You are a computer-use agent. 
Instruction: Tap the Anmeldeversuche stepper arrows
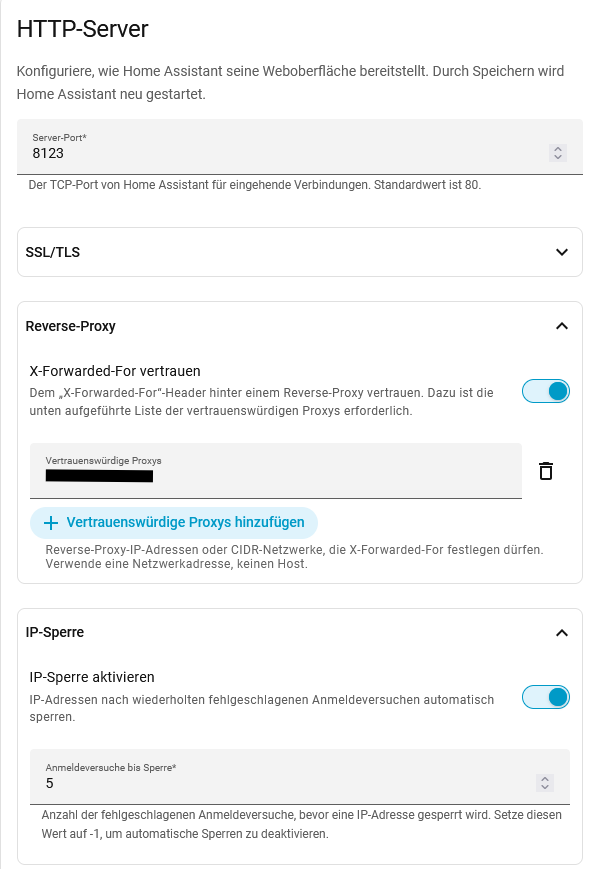(x=545, y=783)
